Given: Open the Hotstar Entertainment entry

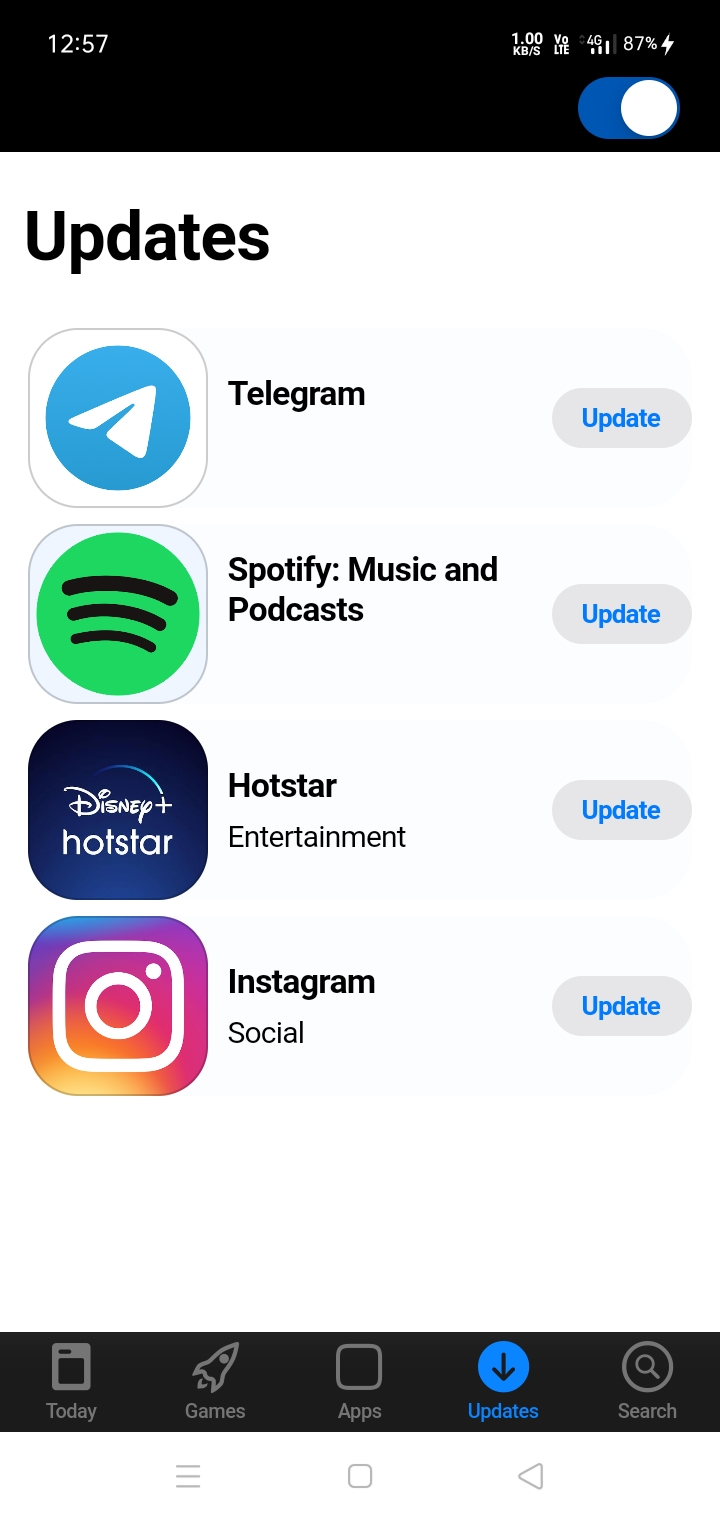Looking at the screenshot, I should [316, 810].
